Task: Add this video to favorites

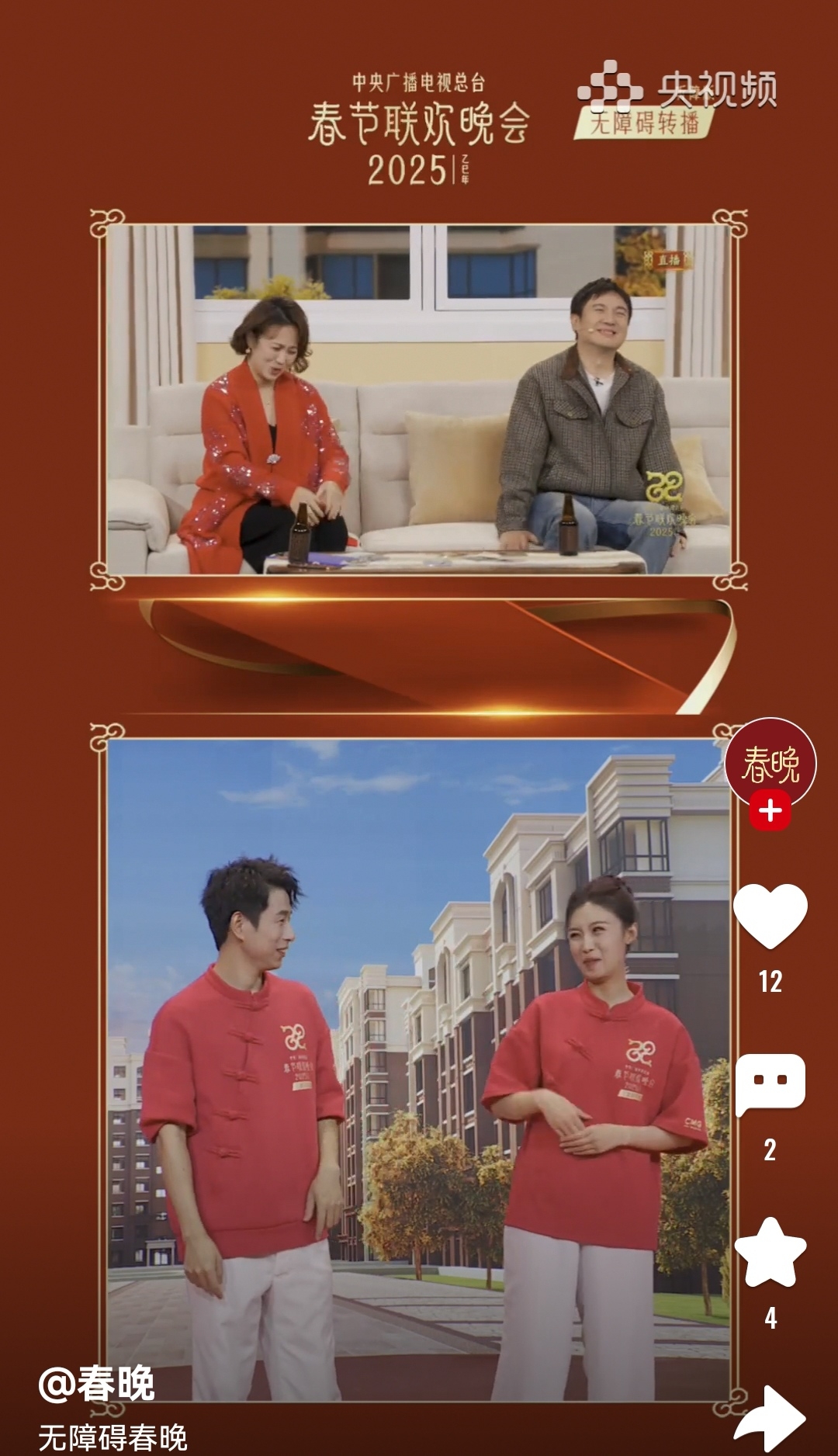Action: pyautogui.click(x=770, y=1252)
